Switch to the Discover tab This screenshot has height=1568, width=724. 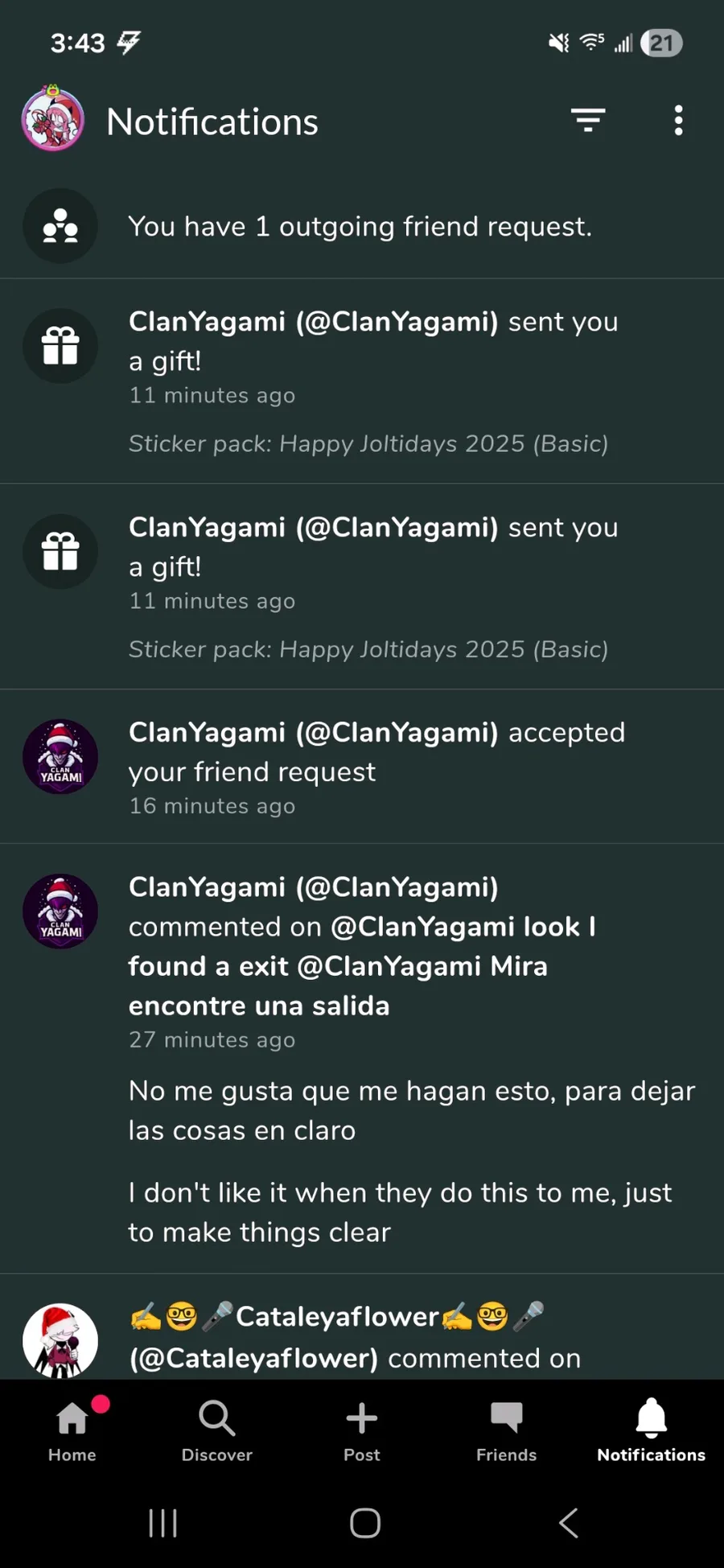pos(217,1430)
